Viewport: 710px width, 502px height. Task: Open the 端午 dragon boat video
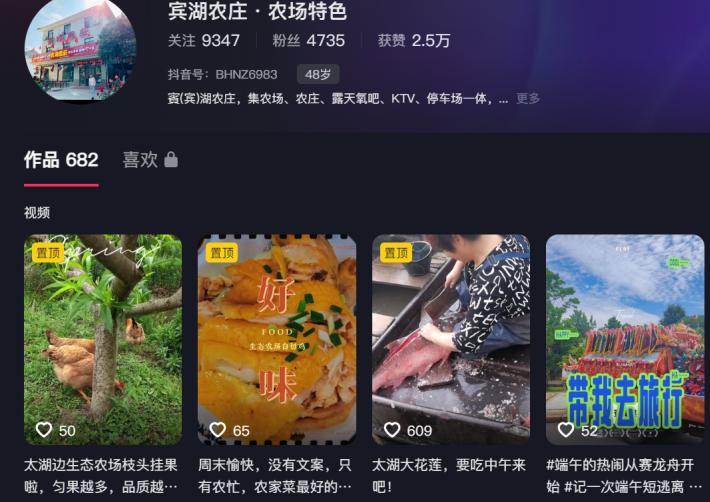pyautogui.click(x=625, y=339)
